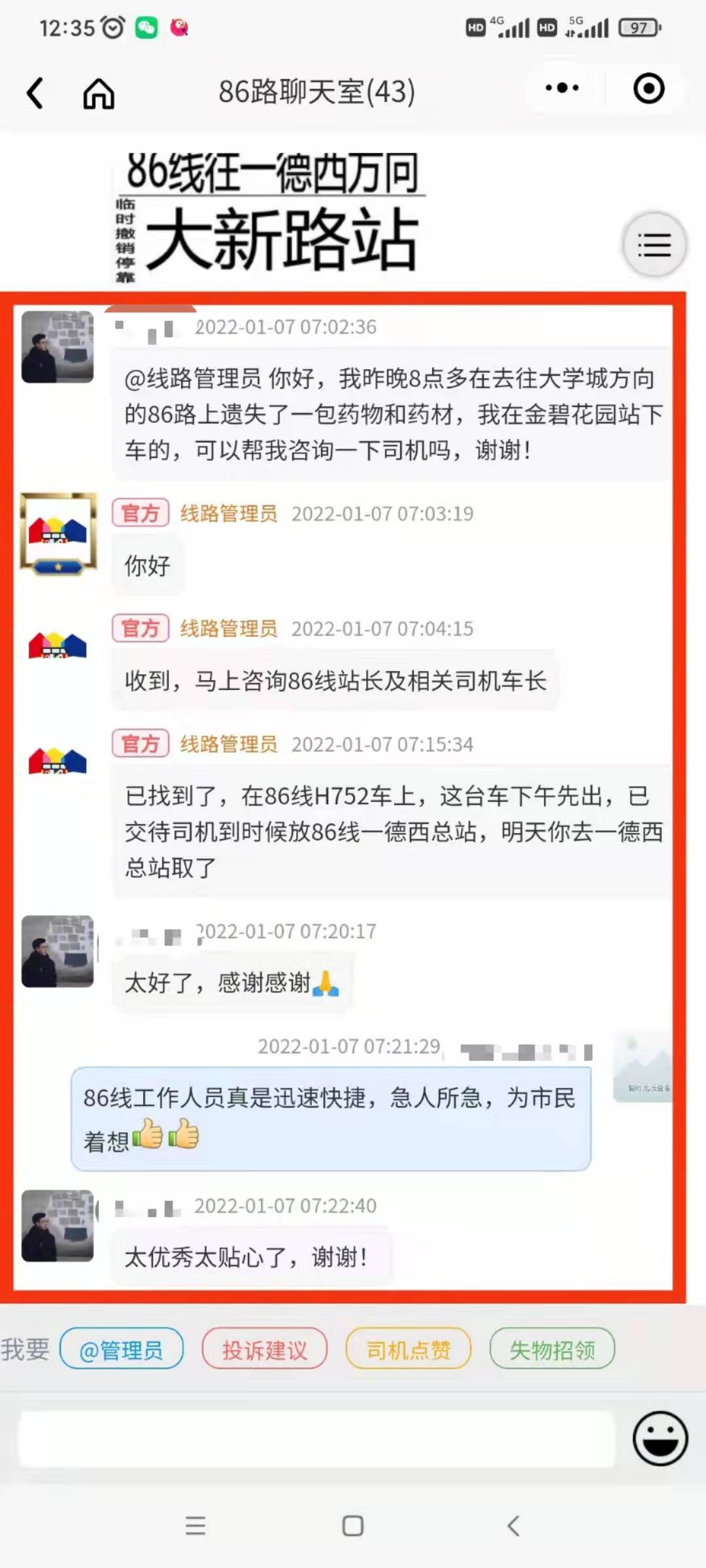Choose the 投诉建议 chip
Screen dimensions: 706x1568
coord(265,1348)
